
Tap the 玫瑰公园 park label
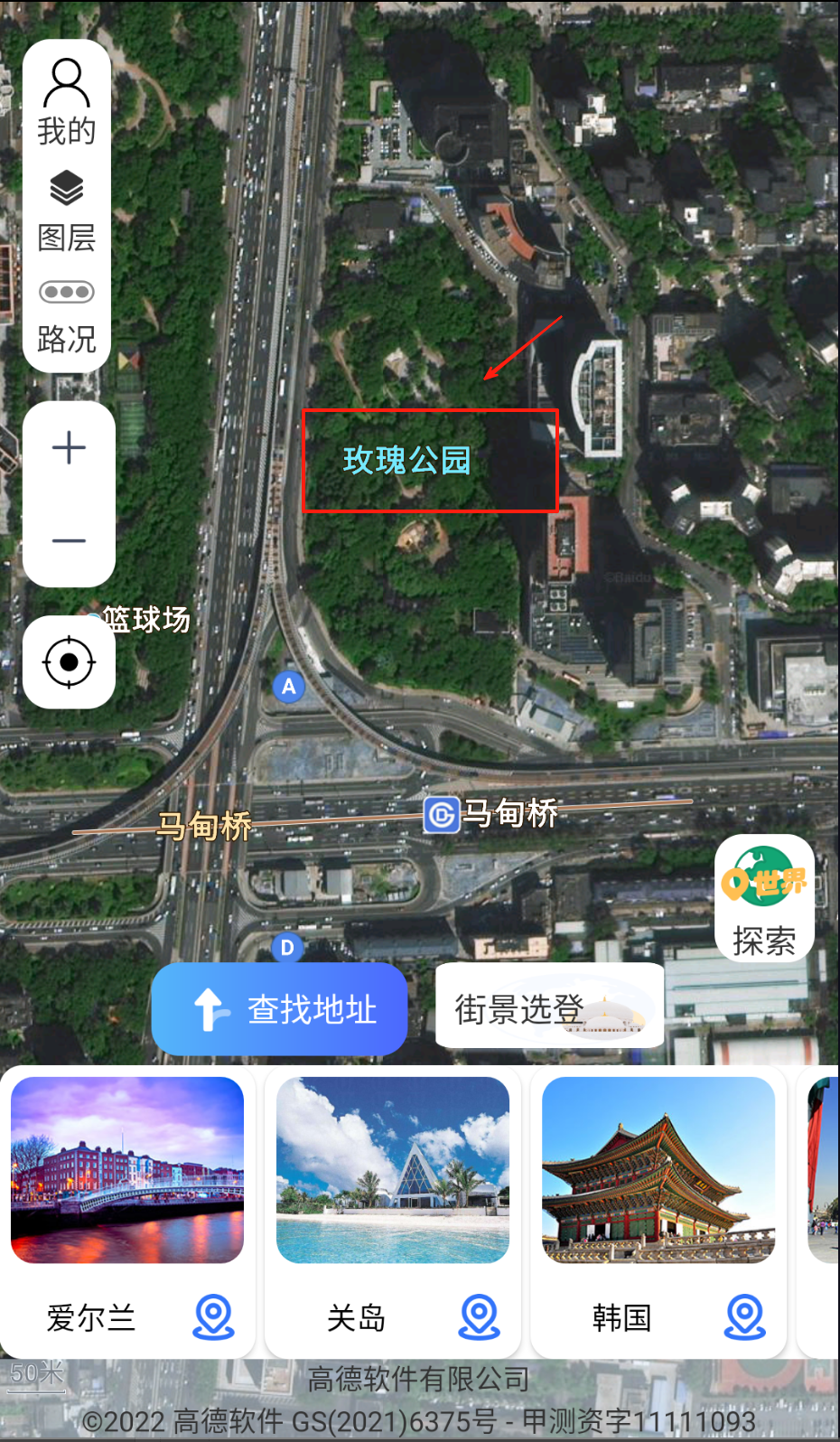[x=407, y=461]
